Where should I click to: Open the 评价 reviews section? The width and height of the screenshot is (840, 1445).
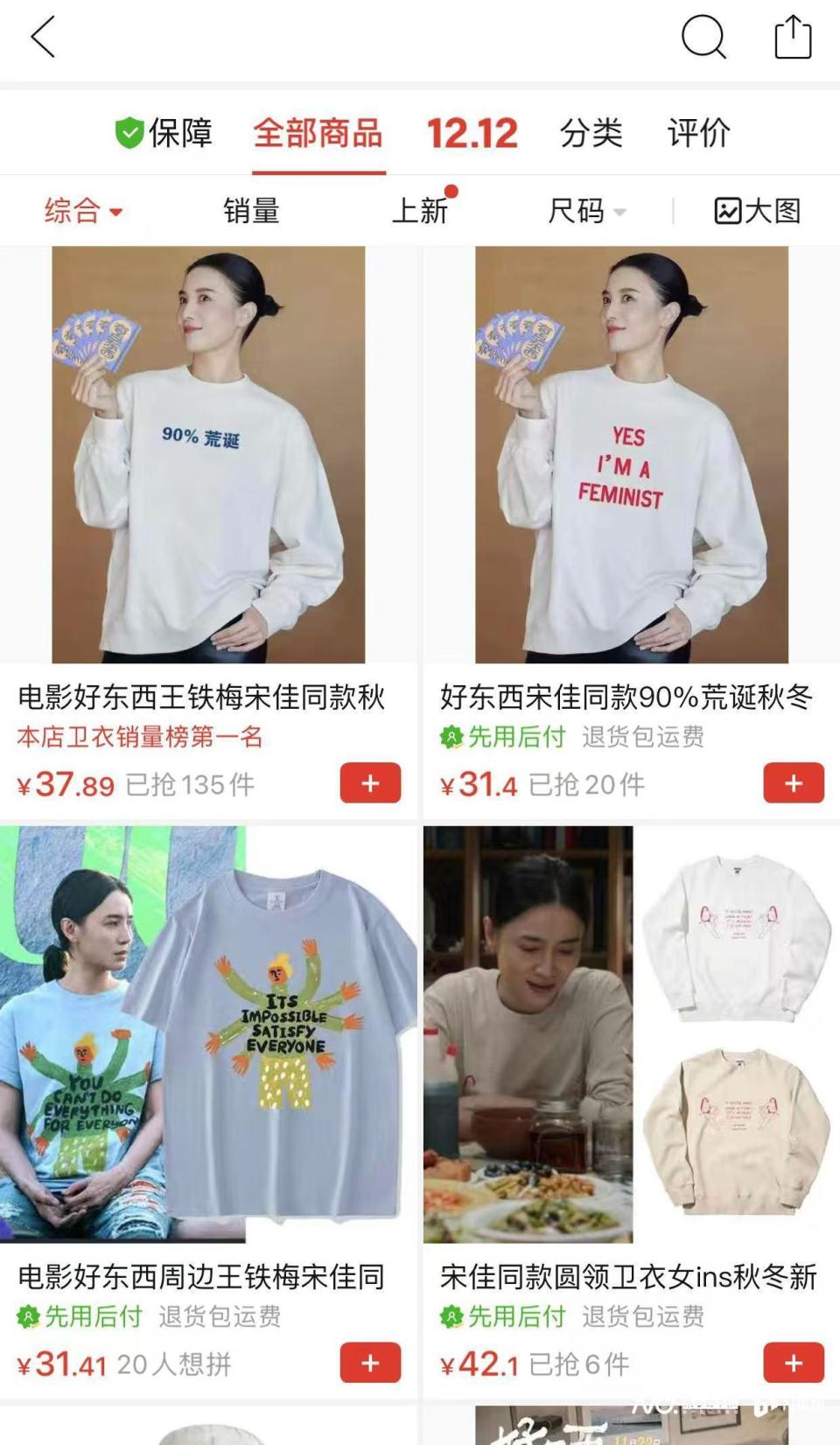[x=698, y=133]
